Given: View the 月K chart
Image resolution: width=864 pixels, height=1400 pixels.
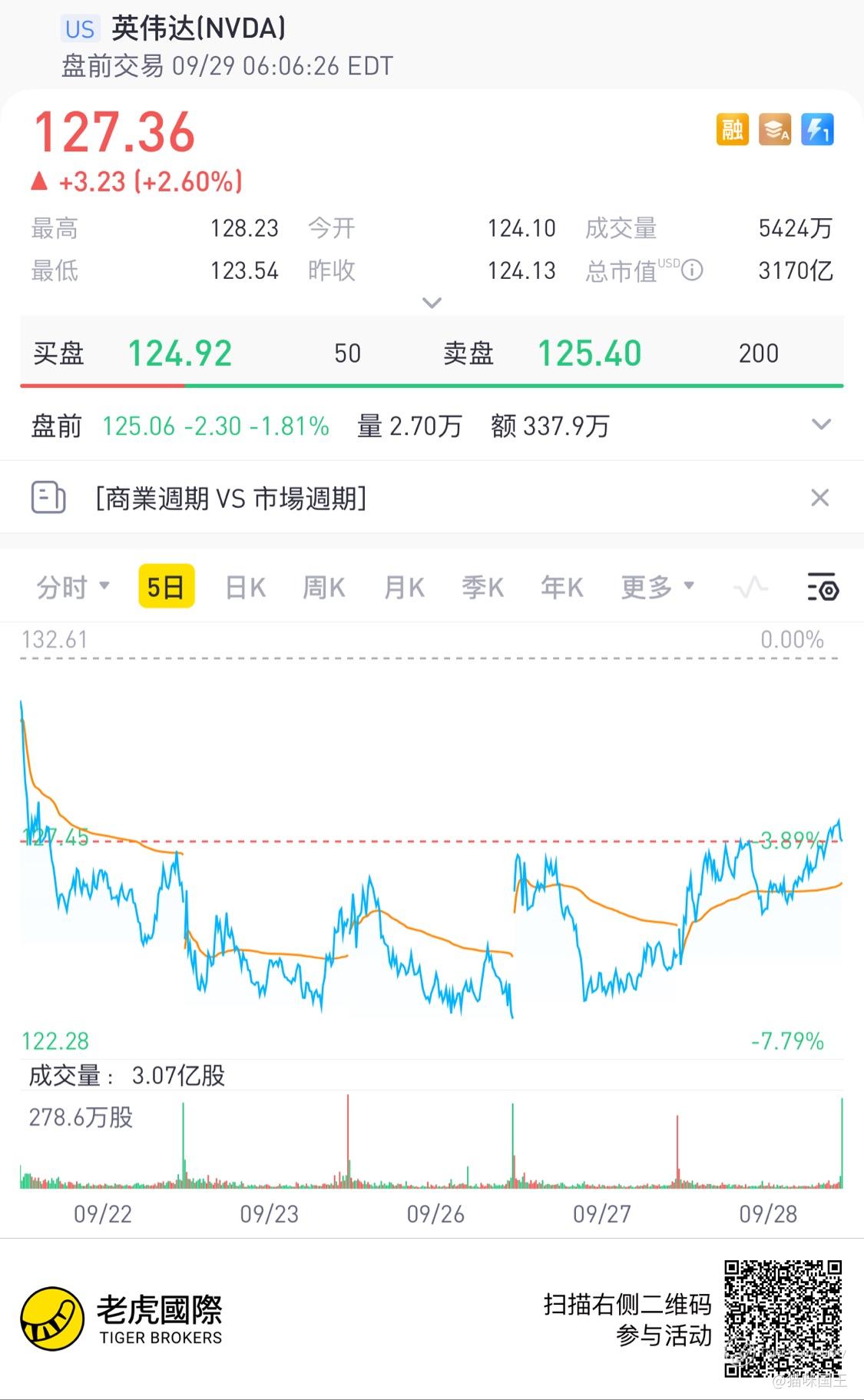Looking at the screenshot, I should click(404, 588).
